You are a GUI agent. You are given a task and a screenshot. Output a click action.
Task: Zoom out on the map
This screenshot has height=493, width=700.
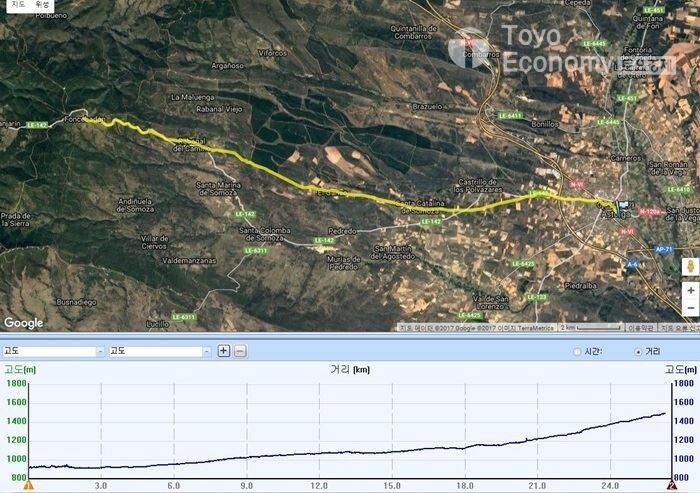tap(690, 308)
